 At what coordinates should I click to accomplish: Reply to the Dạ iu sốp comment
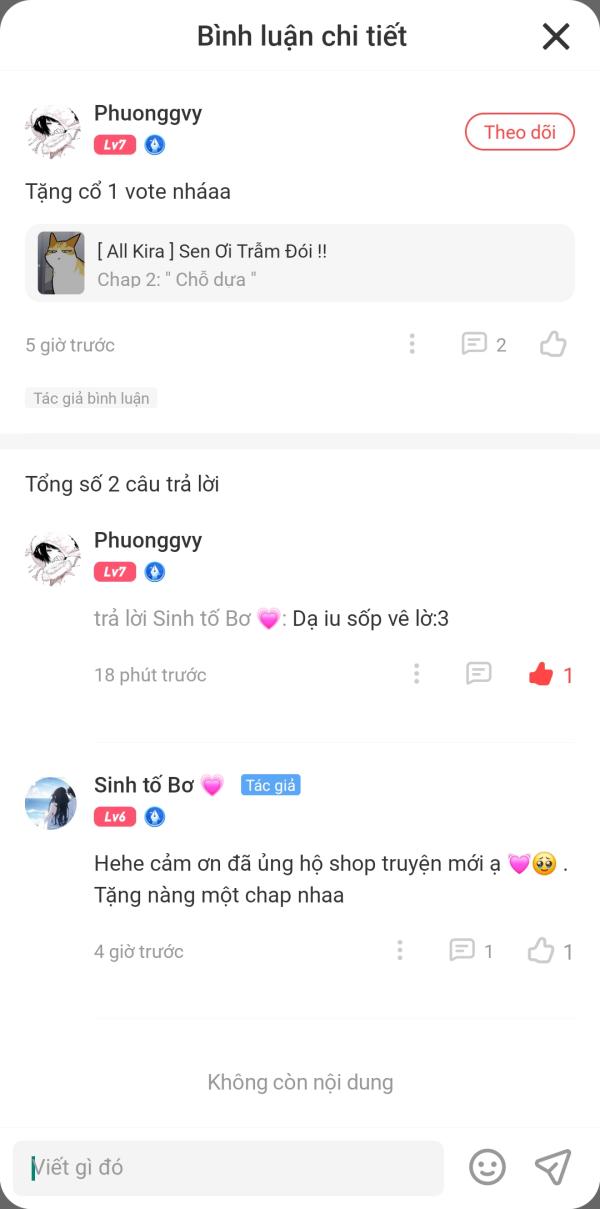point(479,674)
